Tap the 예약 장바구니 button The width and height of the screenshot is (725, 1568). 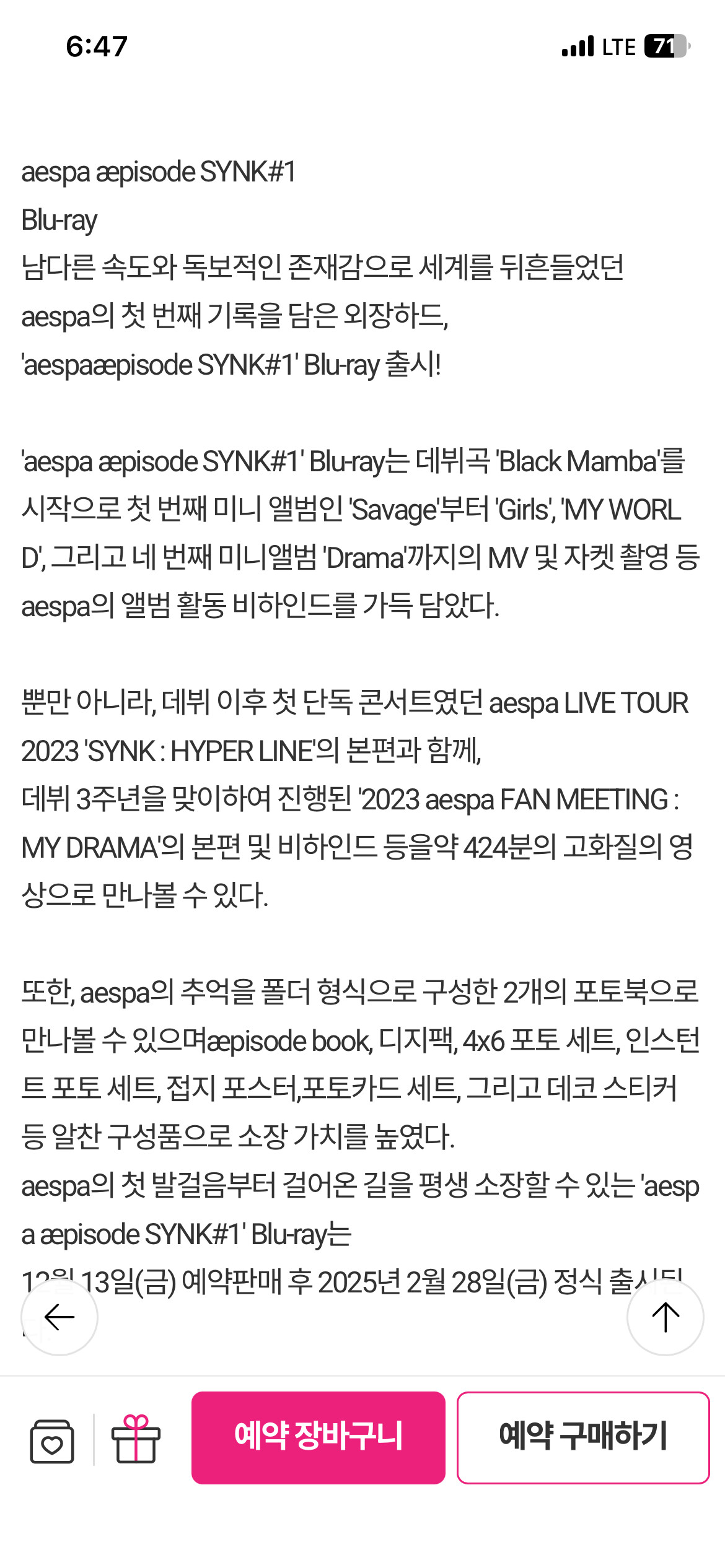319,1438
